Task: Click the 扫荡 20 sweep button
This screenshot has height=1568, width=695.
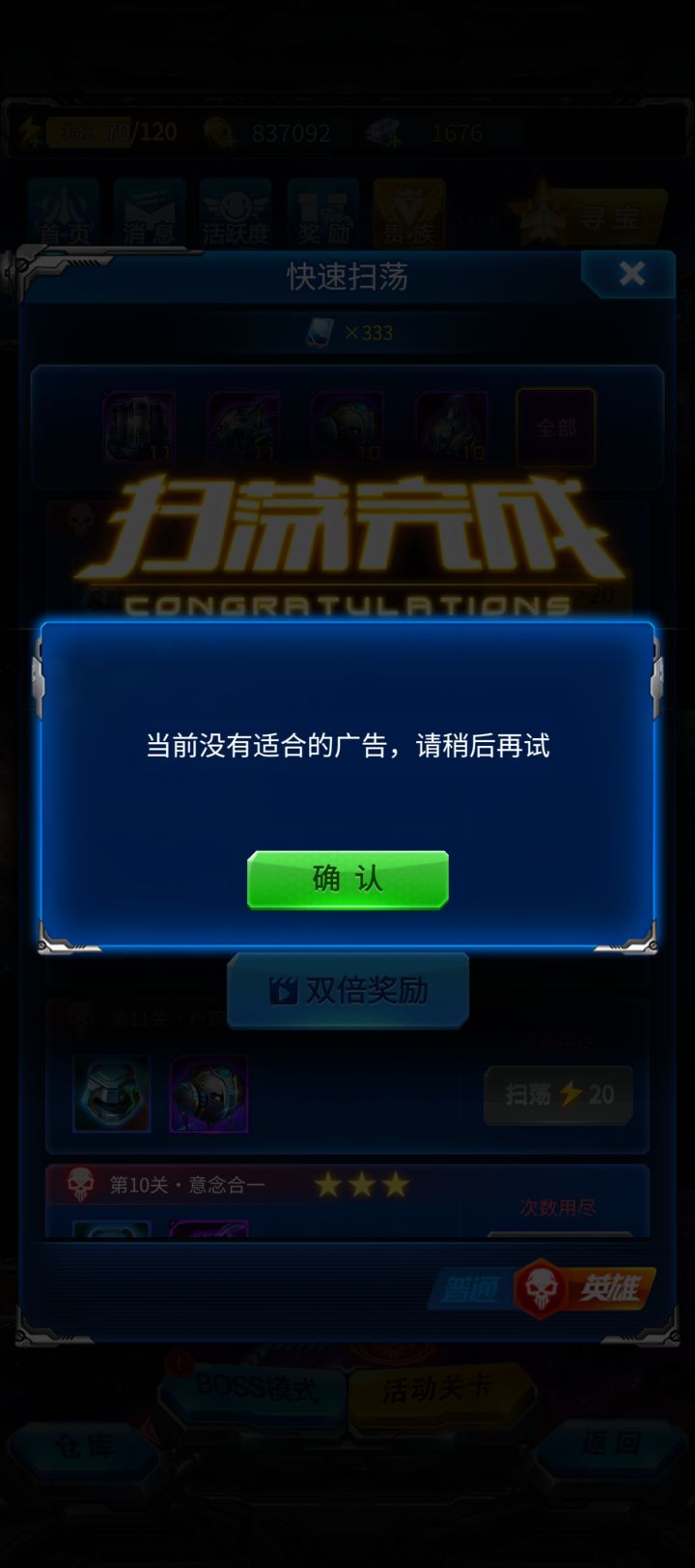Action: (x=556, y=1095)
